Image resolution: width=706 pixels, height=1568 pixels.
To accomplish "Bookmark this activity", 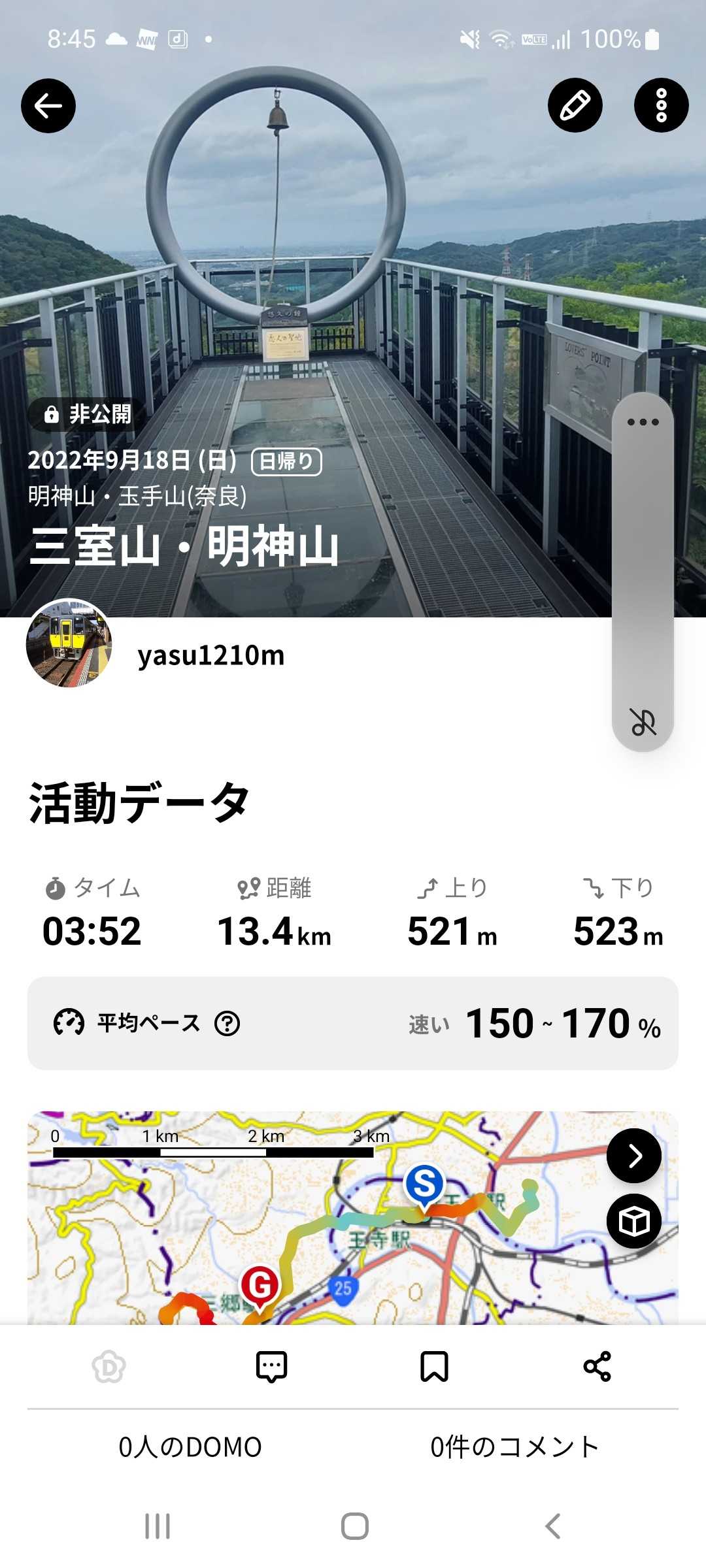I will [434, 1367].
